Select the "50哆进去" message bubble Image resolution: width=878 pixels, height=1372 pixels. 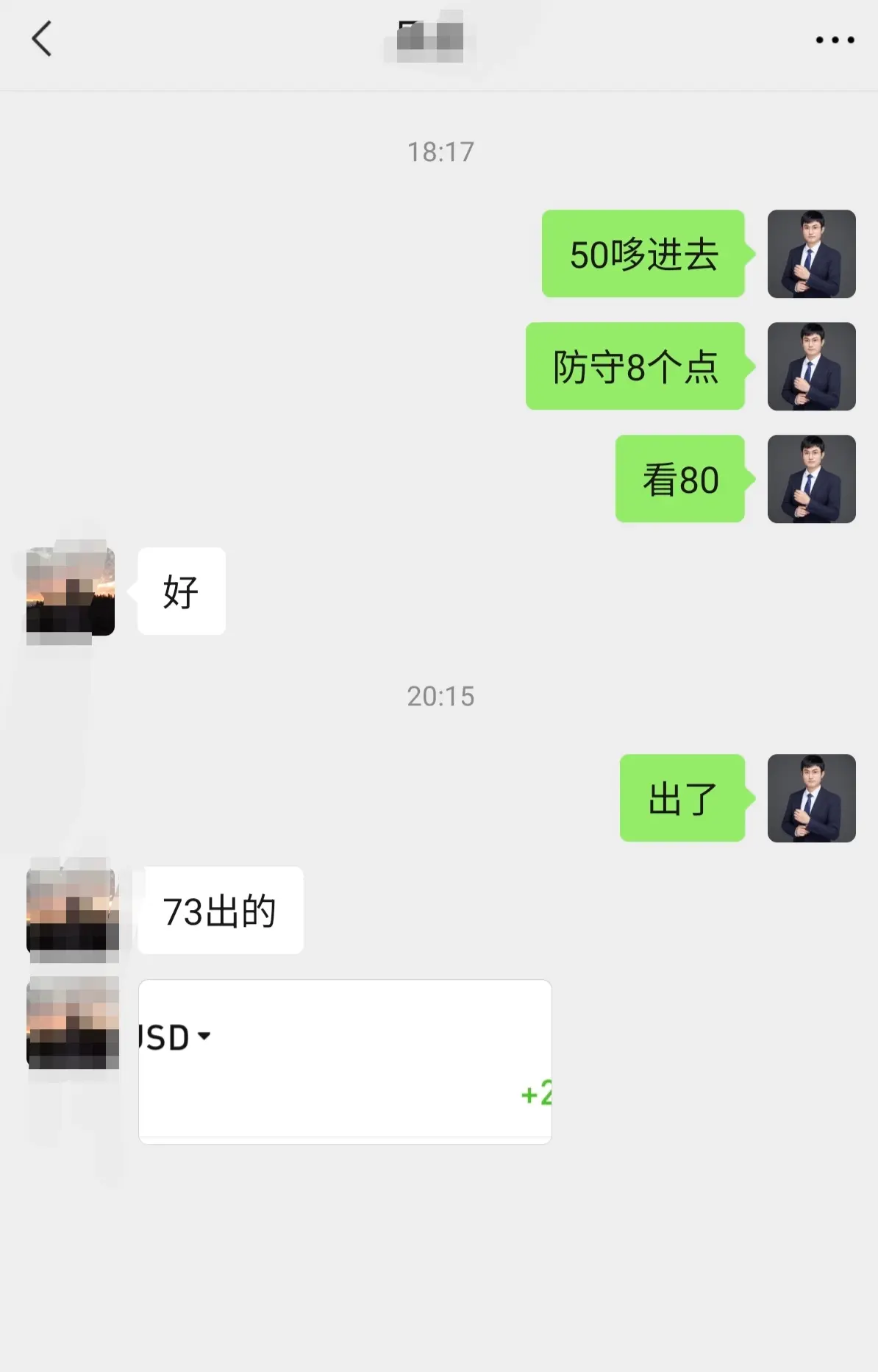pos(643,254)
